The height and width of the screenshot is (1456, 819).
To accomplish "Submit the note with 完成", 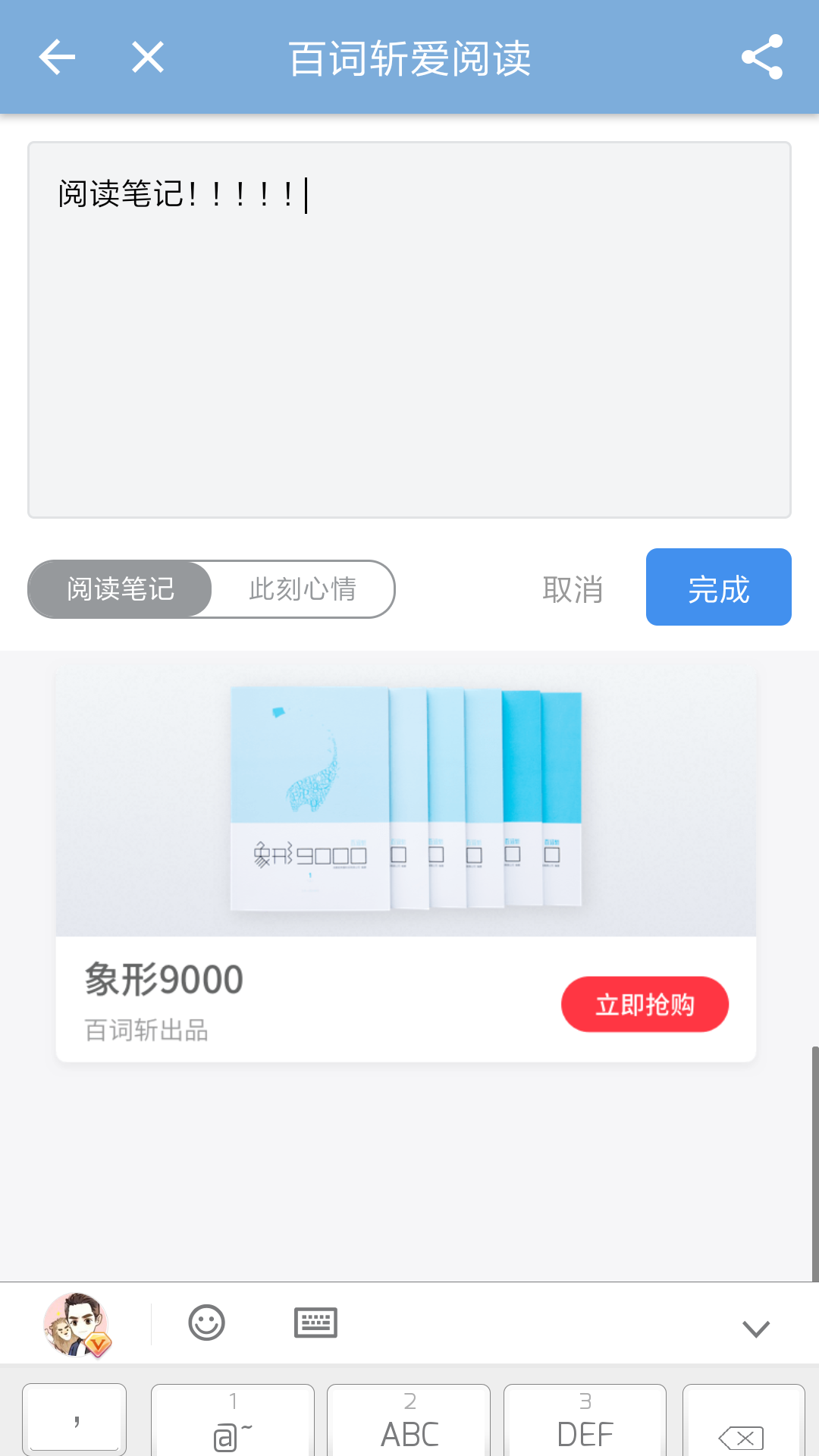I will point(718,588).
